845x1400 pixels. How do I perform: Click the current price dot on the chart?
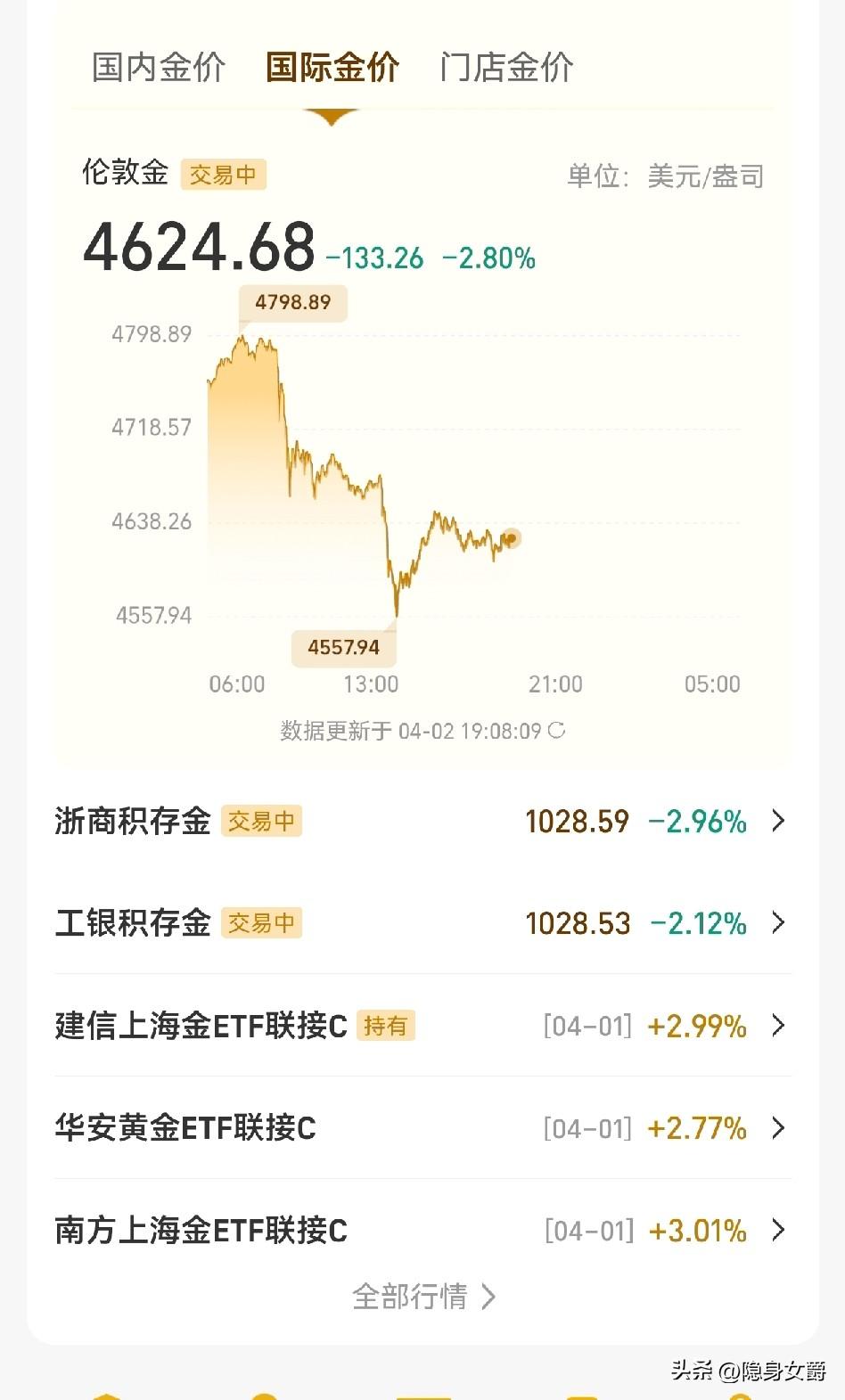511,538
